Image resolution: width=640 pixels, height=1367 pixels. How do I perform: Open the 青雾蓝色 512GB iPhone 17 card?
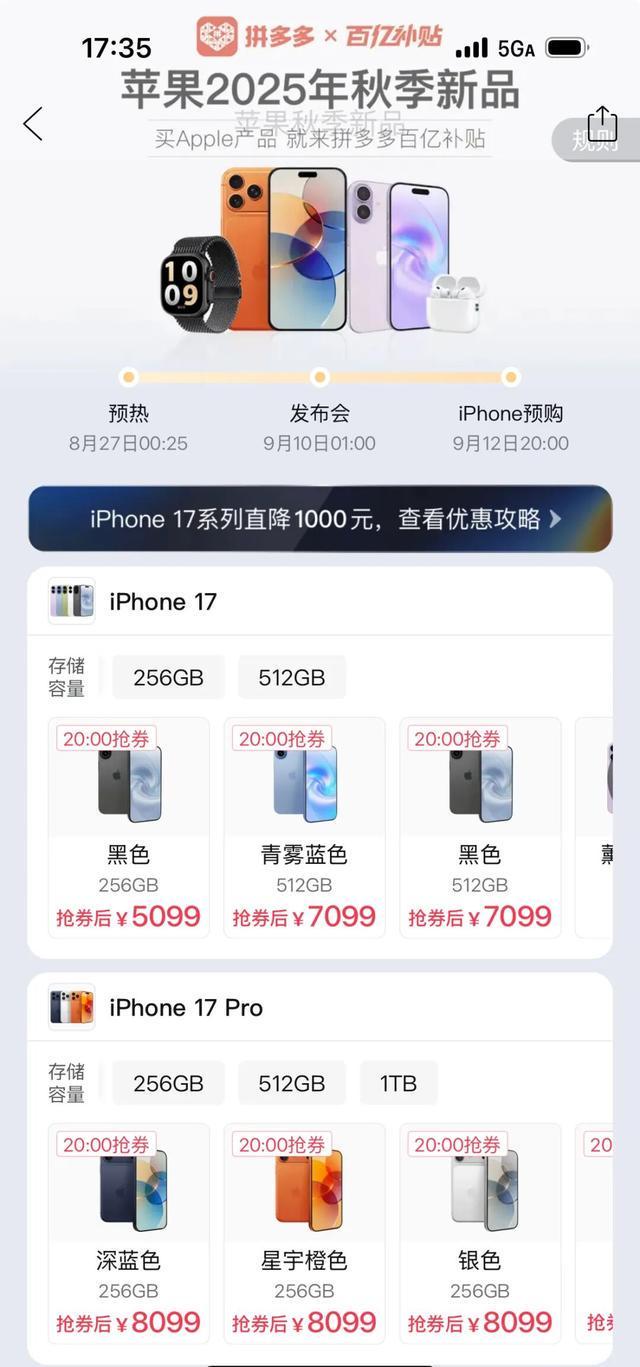pyautogui.click(x=304, y=828)
